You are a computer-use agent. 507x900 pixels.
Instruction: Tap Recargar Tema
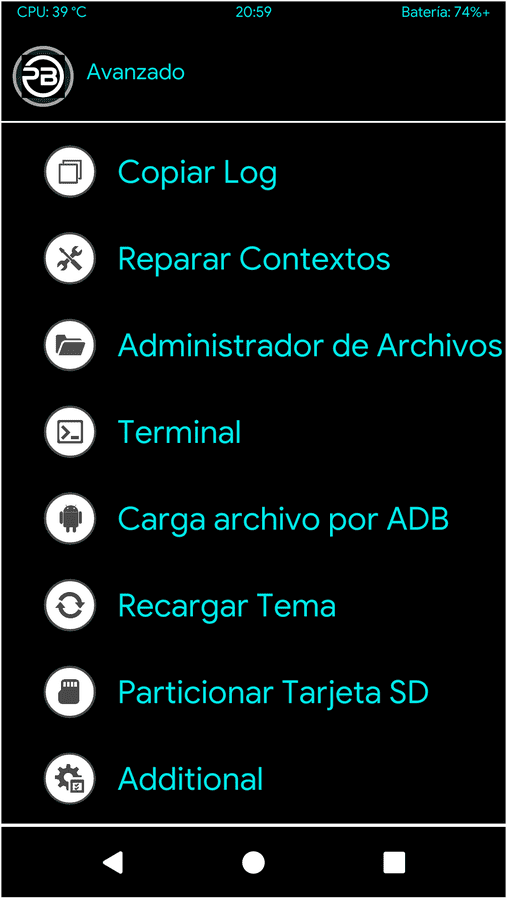(x=253, y=606)
